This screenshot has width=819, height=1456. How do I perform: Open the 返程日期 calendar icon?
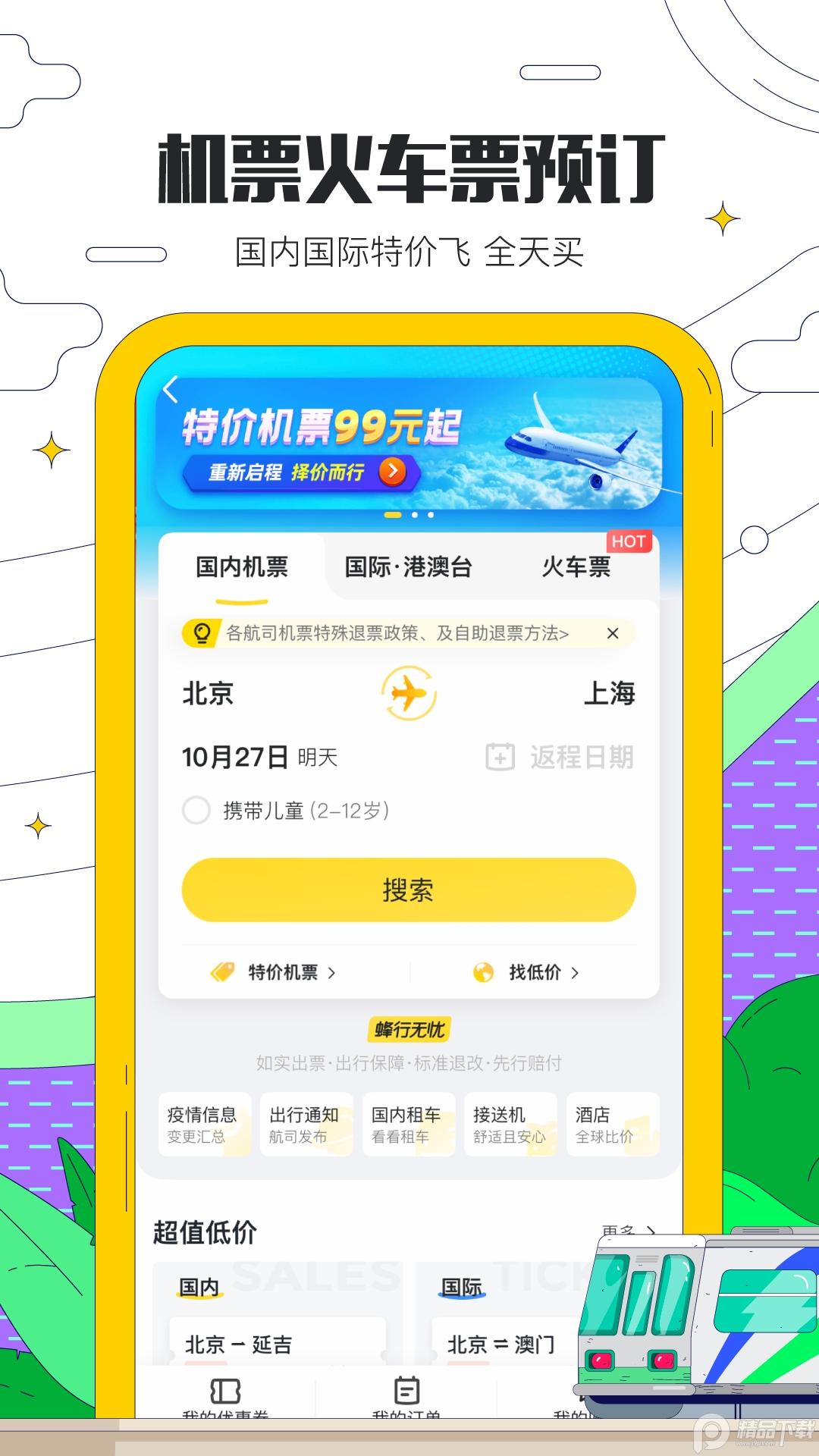pyautogui.click(x=500, y=755)
